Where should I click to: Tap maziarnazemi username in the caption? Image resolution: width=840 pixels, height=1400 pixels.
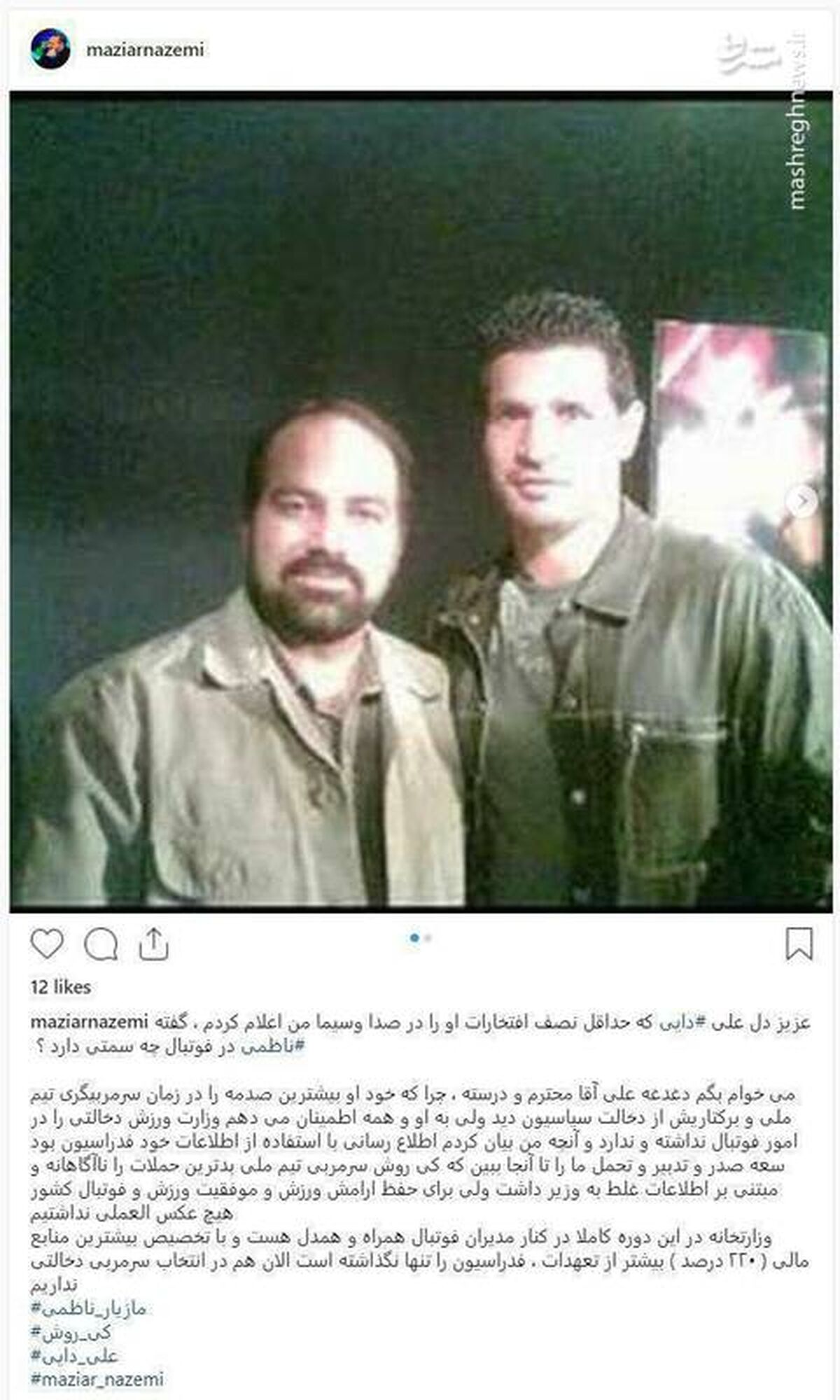90,1022
